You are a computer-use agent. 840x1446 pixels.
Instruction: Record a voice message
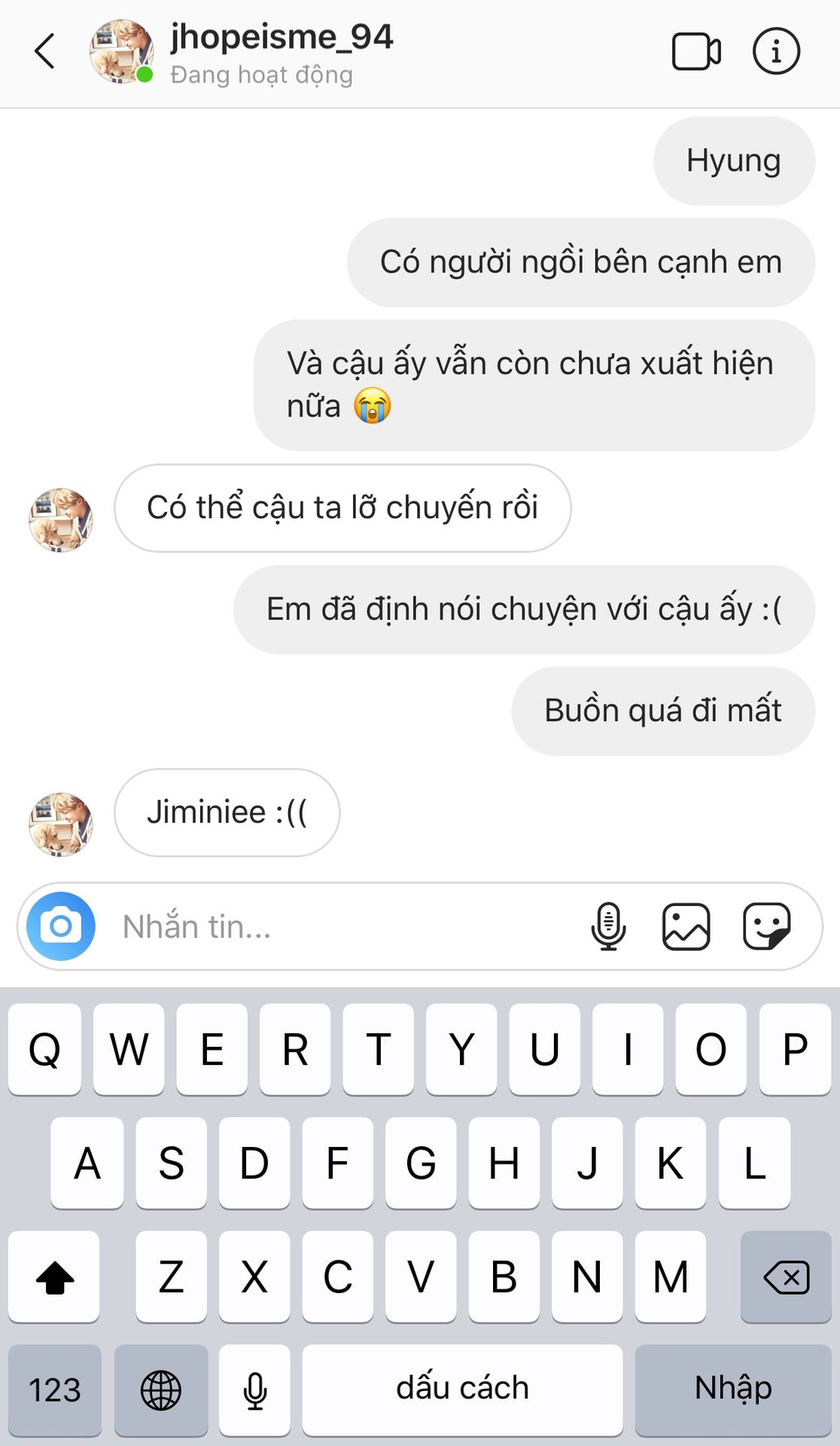tap(608, 926)
